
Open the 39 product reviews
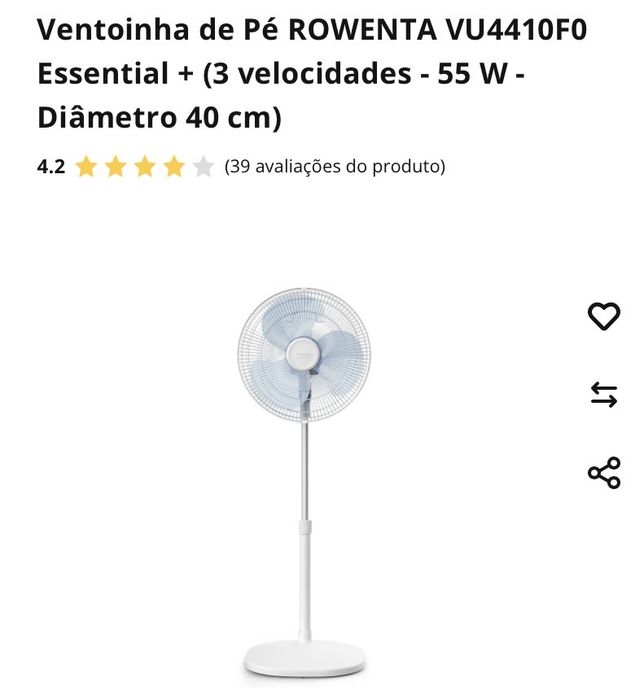coord(334,166)
